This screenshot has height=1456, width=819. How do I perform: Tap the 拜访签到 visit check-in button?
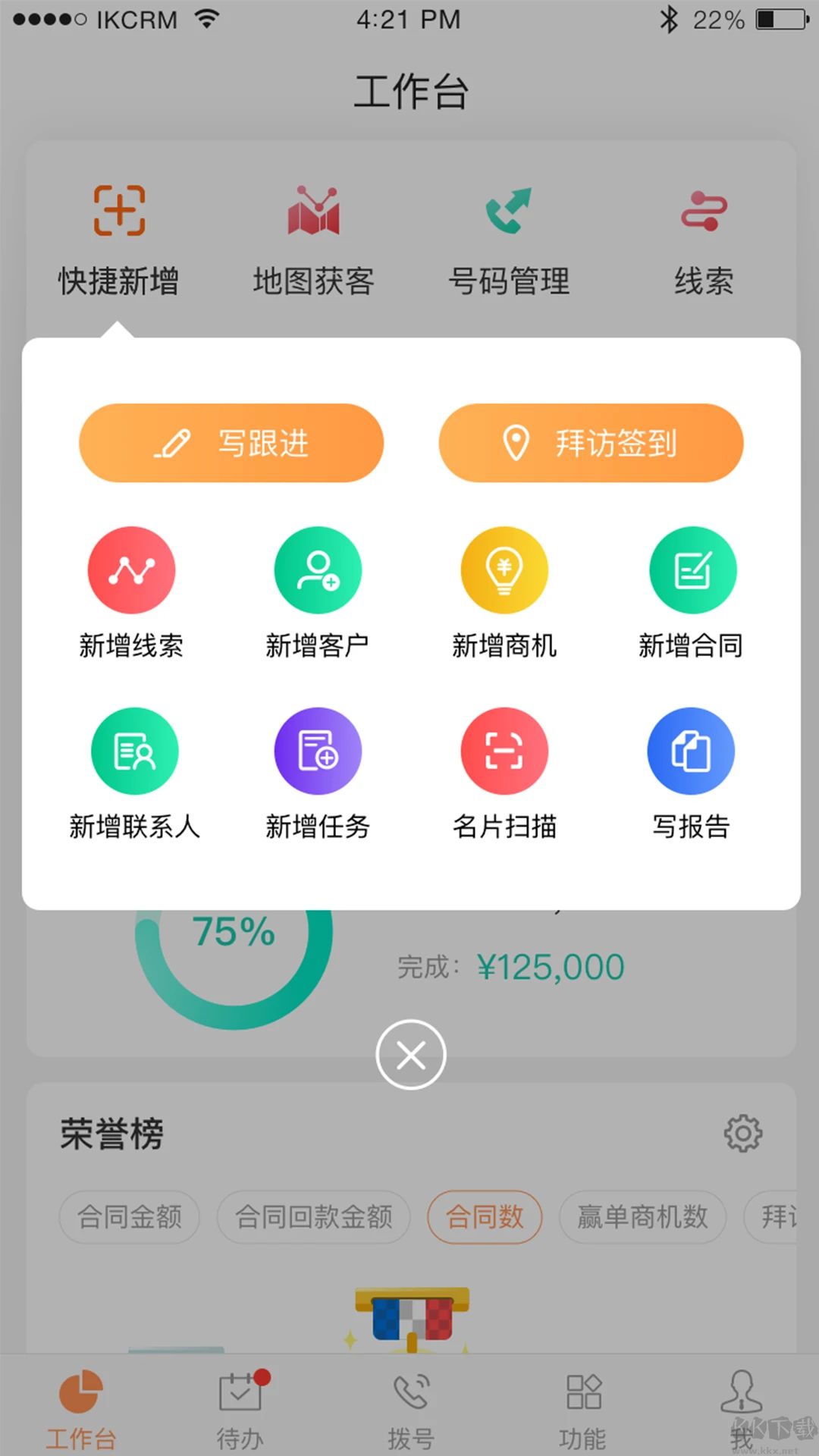pos(591,443)
